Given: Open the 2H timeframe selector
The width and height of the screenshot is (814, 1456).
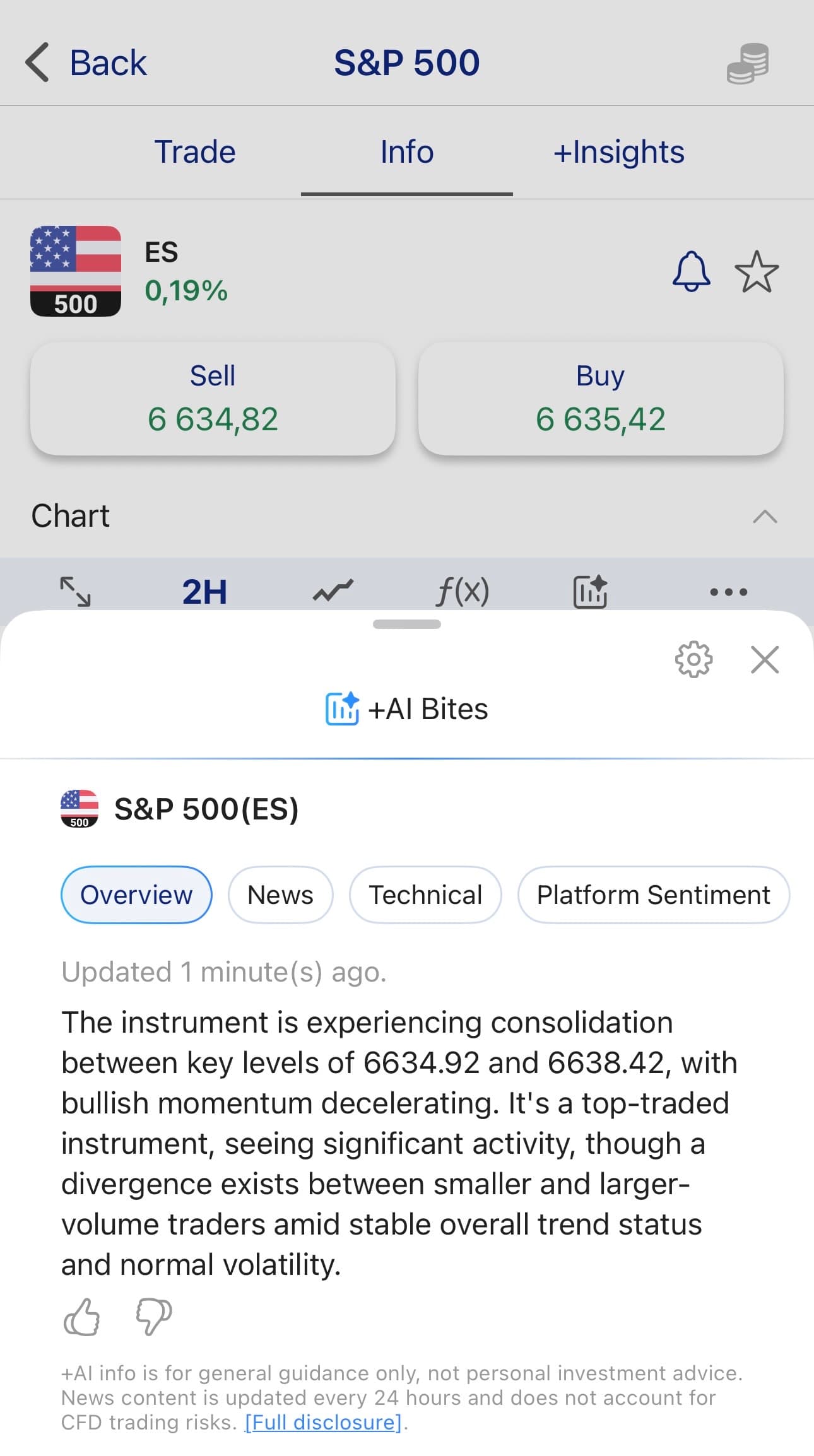Looking at the screenshot, I should [204, 590].
